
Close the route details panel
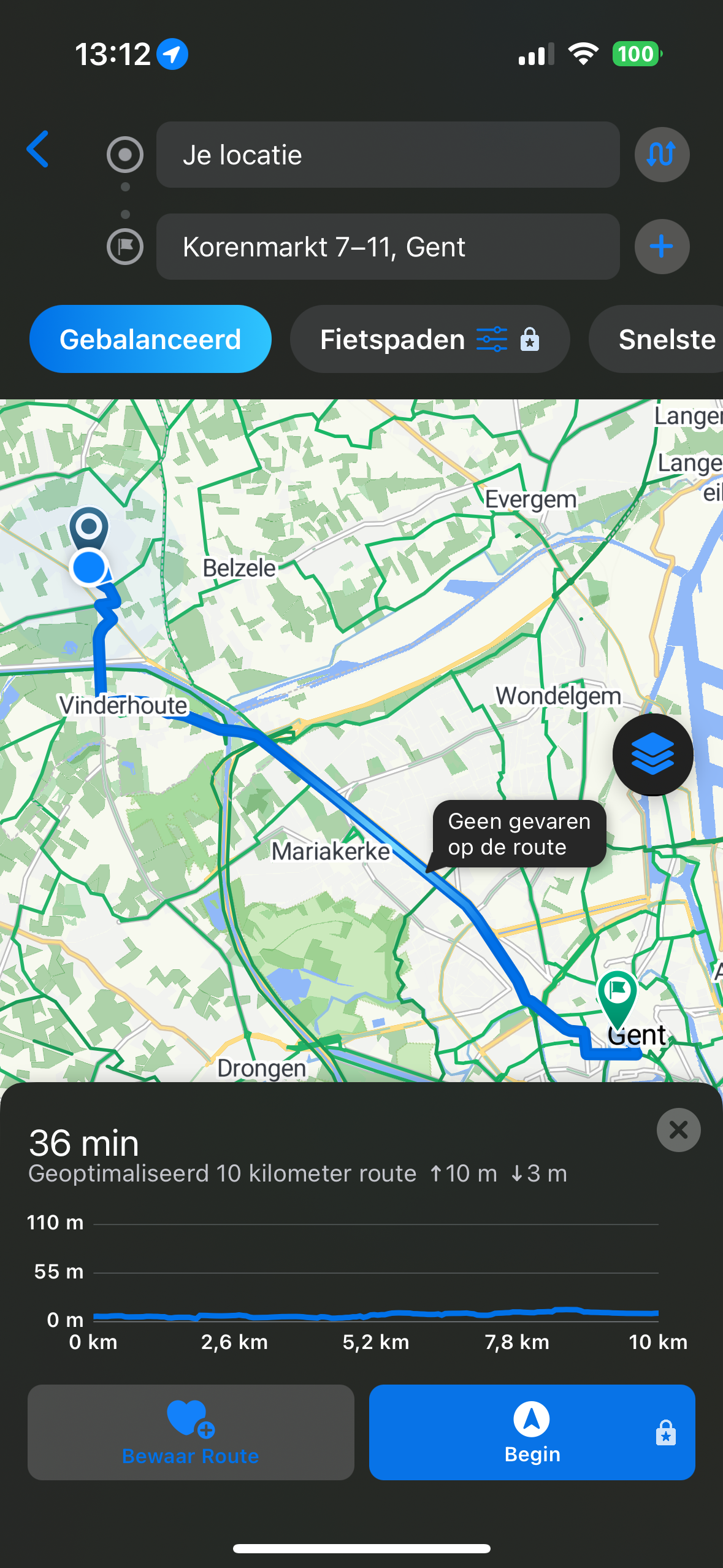coord(678,1129)
